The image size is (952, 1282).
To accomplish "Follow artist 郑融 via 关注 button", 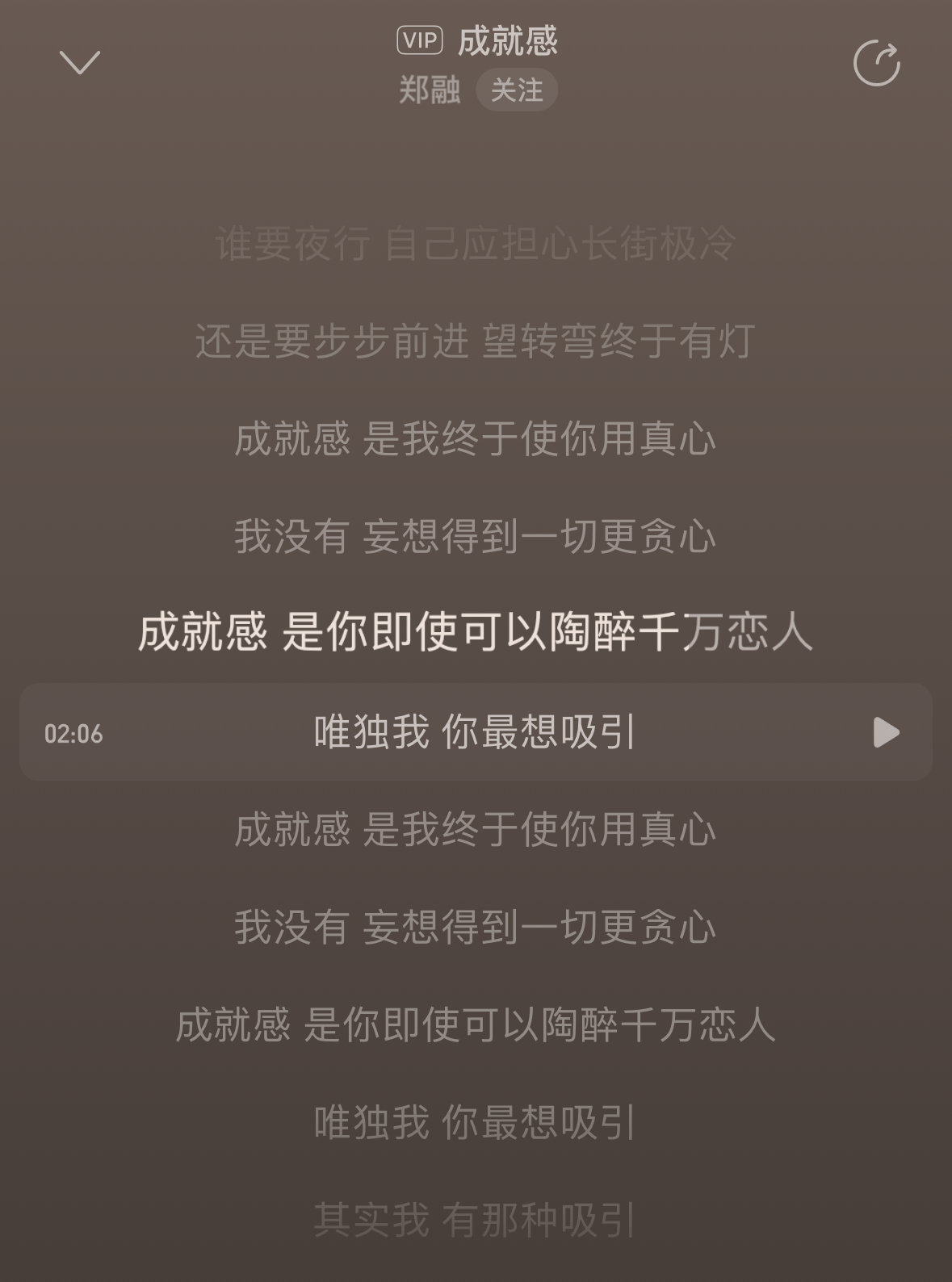I will (517, 90).
